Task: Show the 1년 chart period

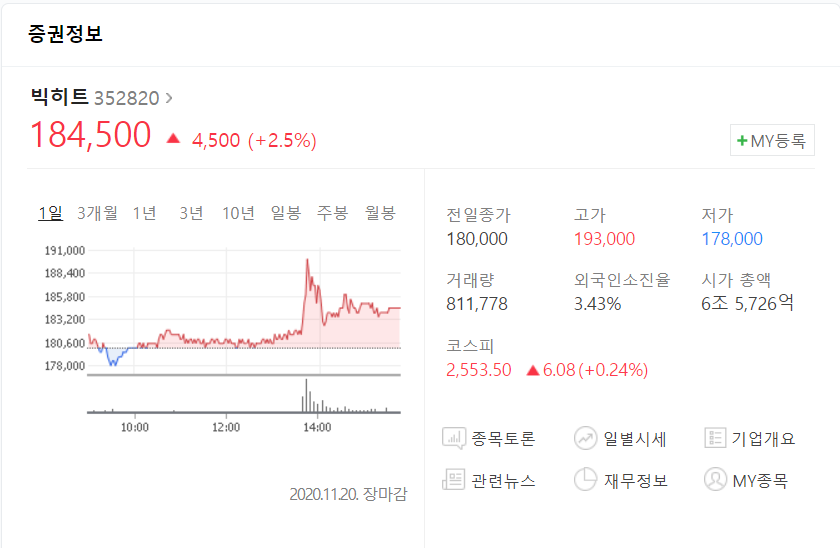Action: coord(144,212)
